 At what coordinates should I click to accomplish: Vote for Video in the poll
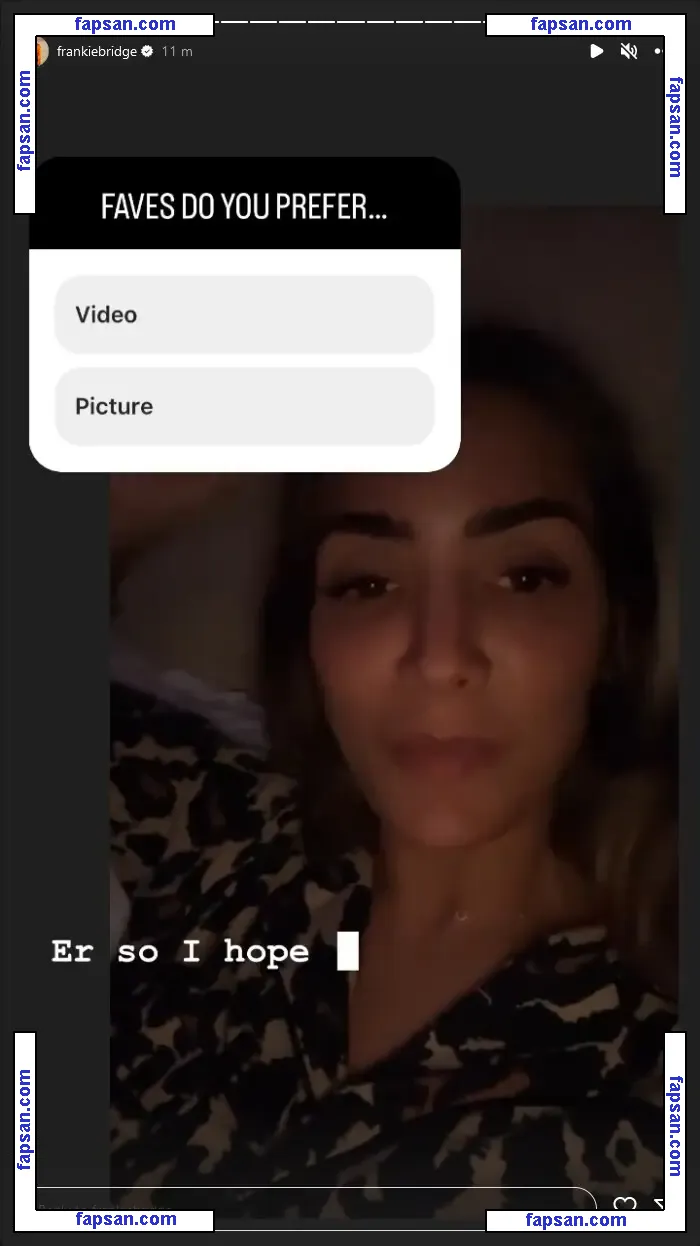click(244, 314)
